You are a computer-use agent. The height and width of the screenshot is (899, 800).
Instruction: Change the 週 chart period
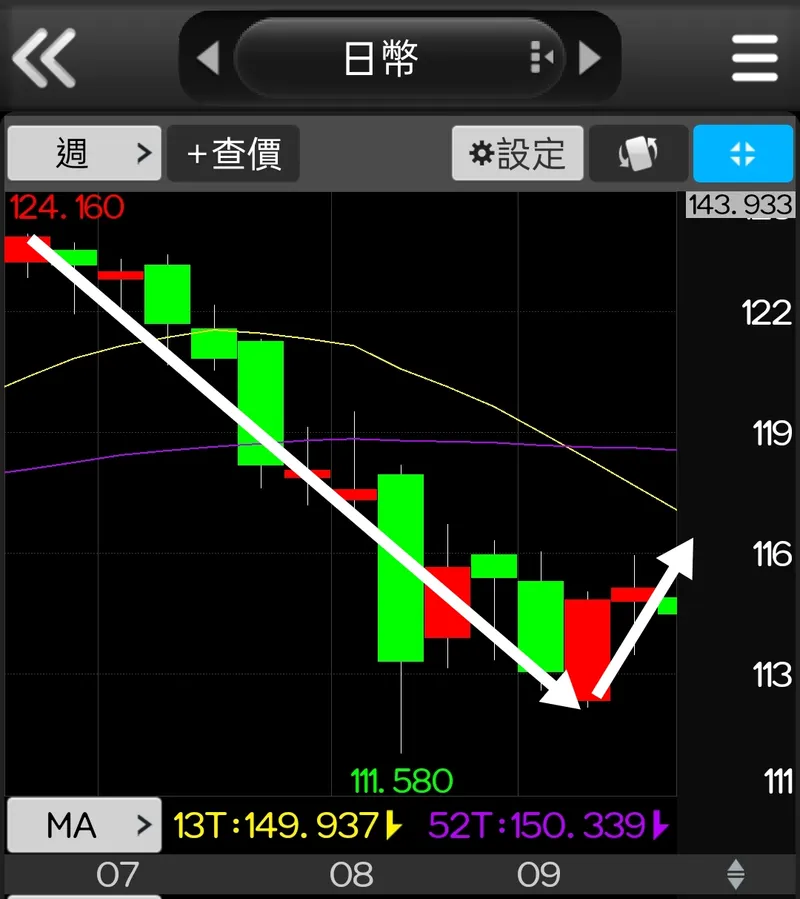pyautogui.click(x=84, y=153)
